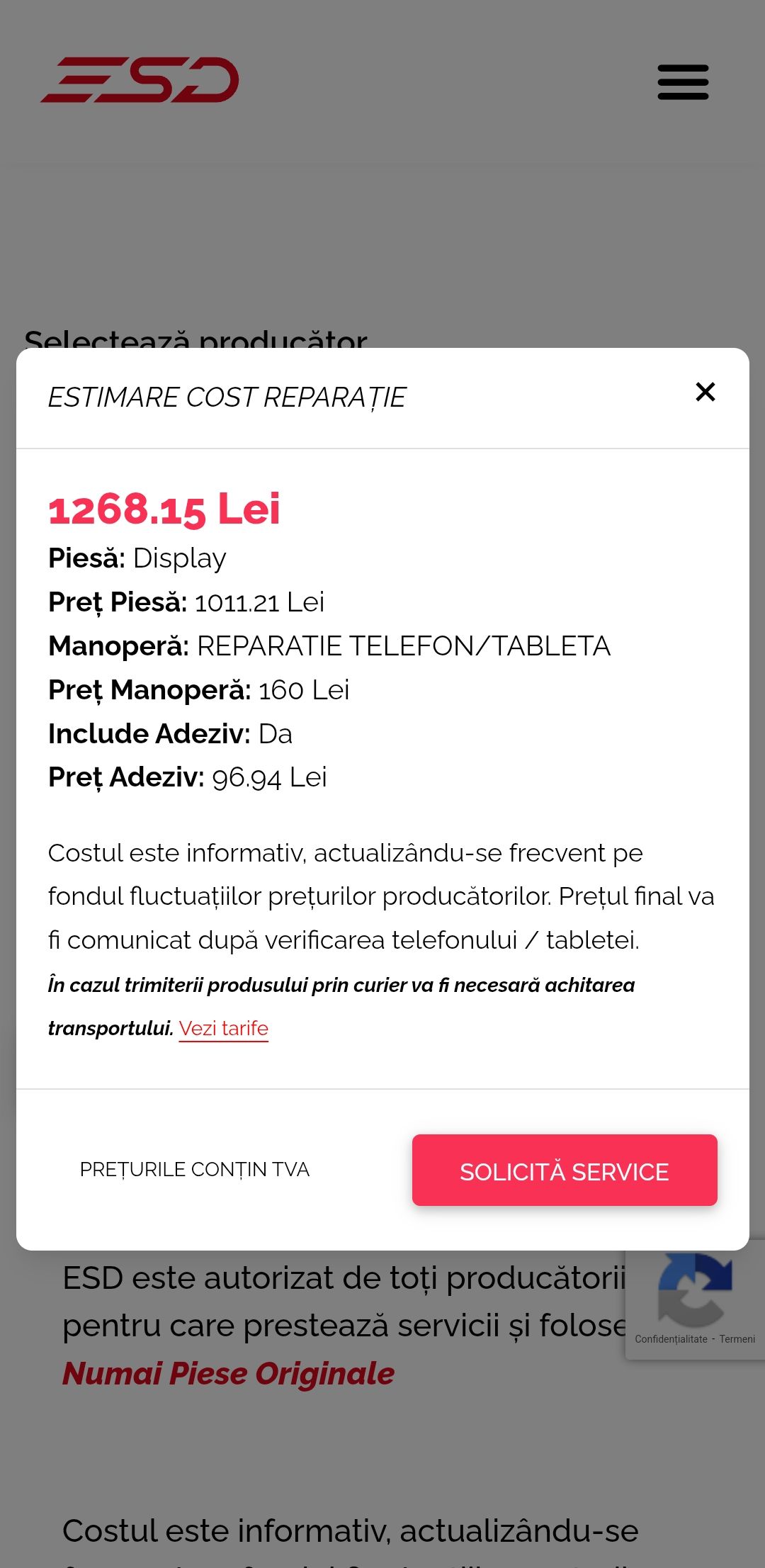Click the dialog title ESTIMARE COST REPARAȚIE
The image size is (765, 1568).
click(x=227, y=397)
